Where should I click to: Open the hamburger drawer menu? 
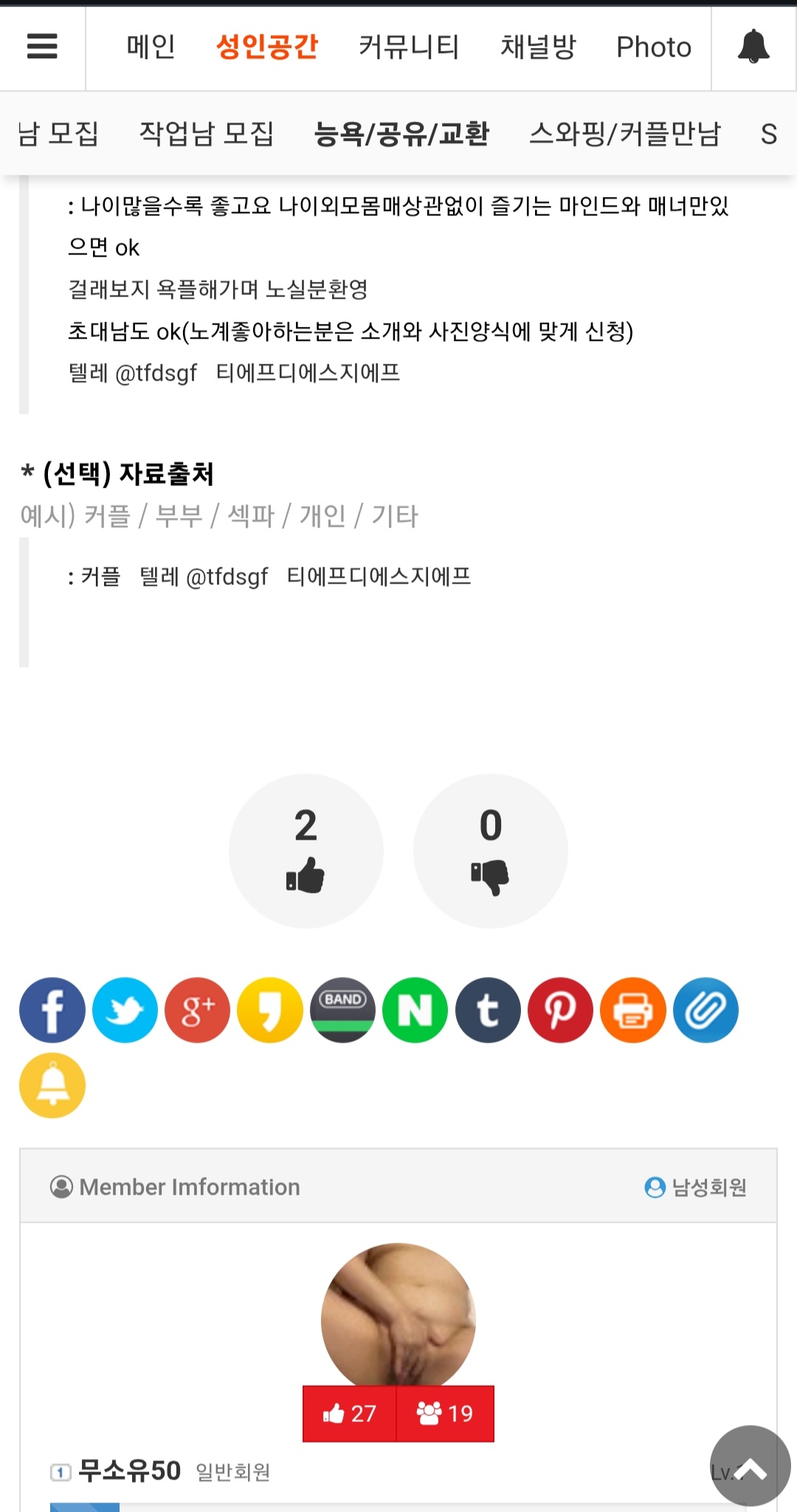click(42, 47)
